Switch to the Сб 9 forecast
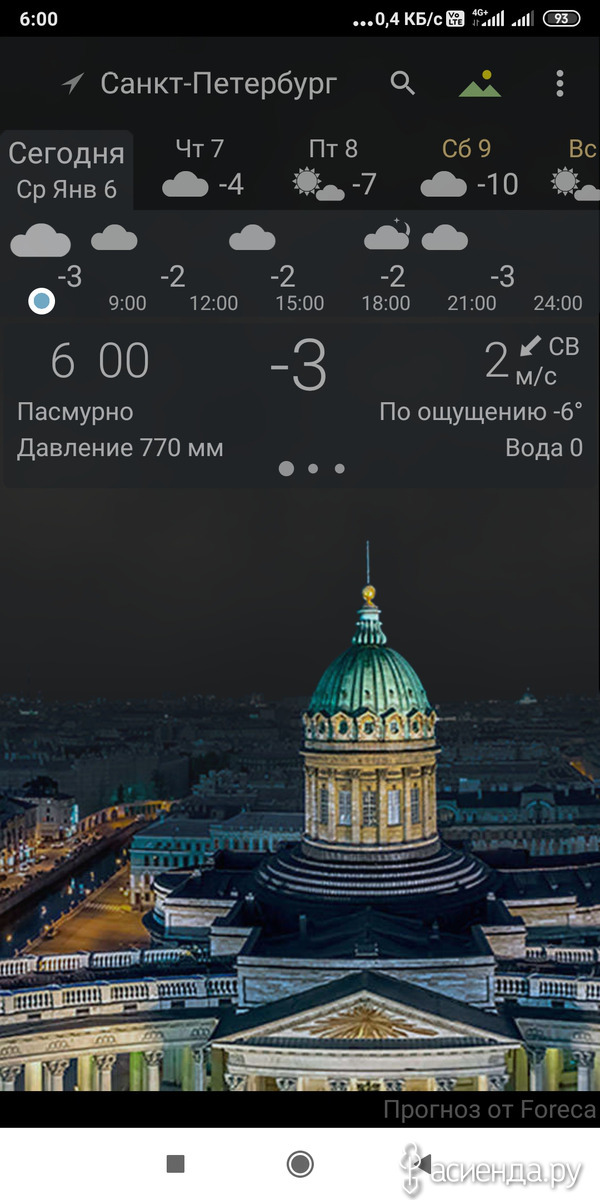The width and height of the screenshot is (600, 1200). 468,168
